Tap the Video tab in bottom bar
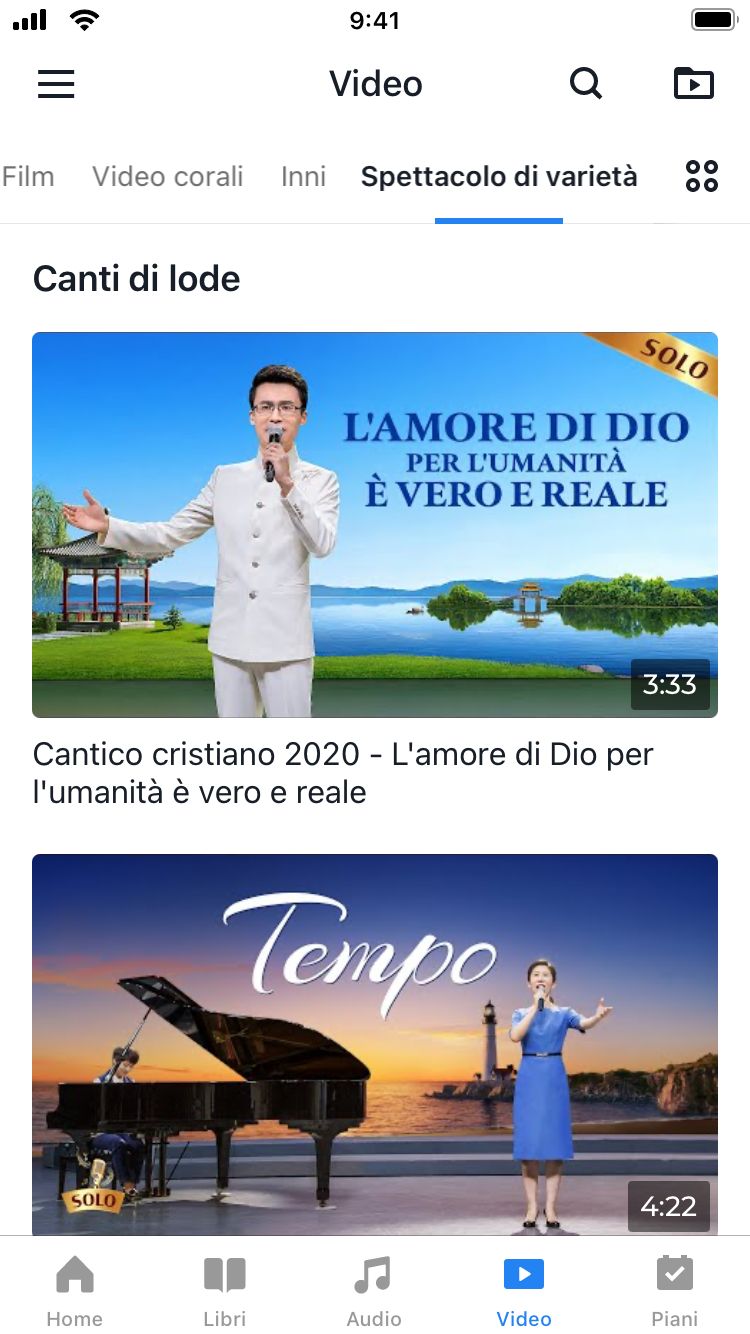 [x=524, y=1290]
